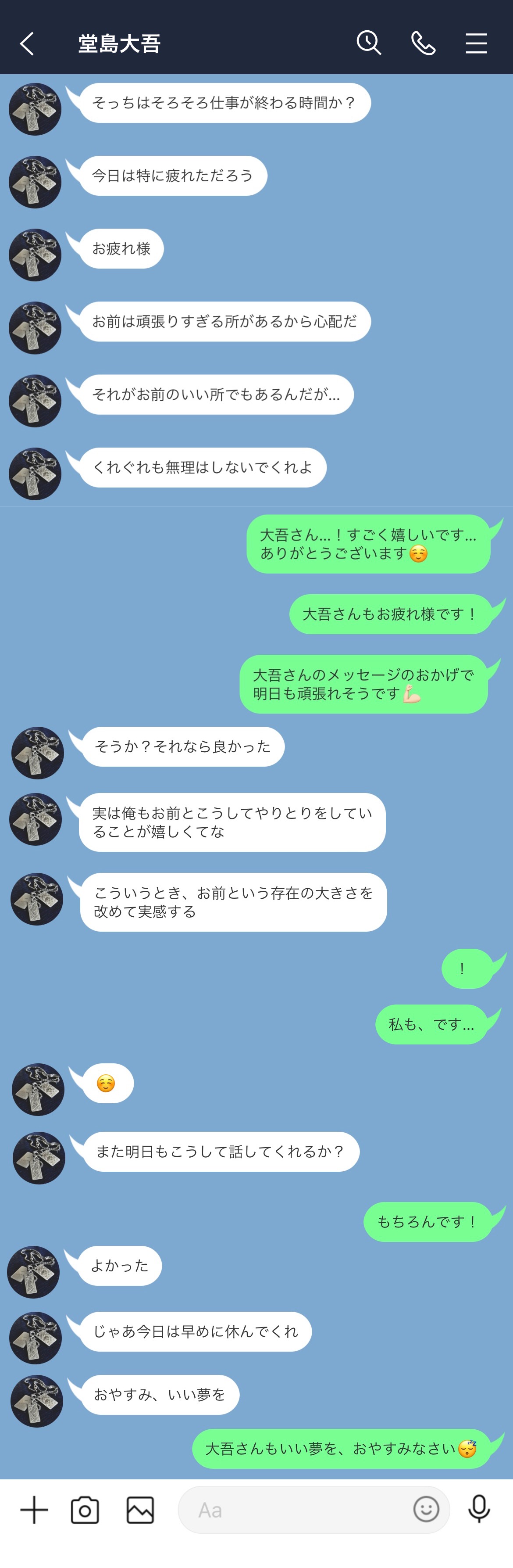Search messages in this chat
513x1568 pixels.
click(x=368, y=43)
